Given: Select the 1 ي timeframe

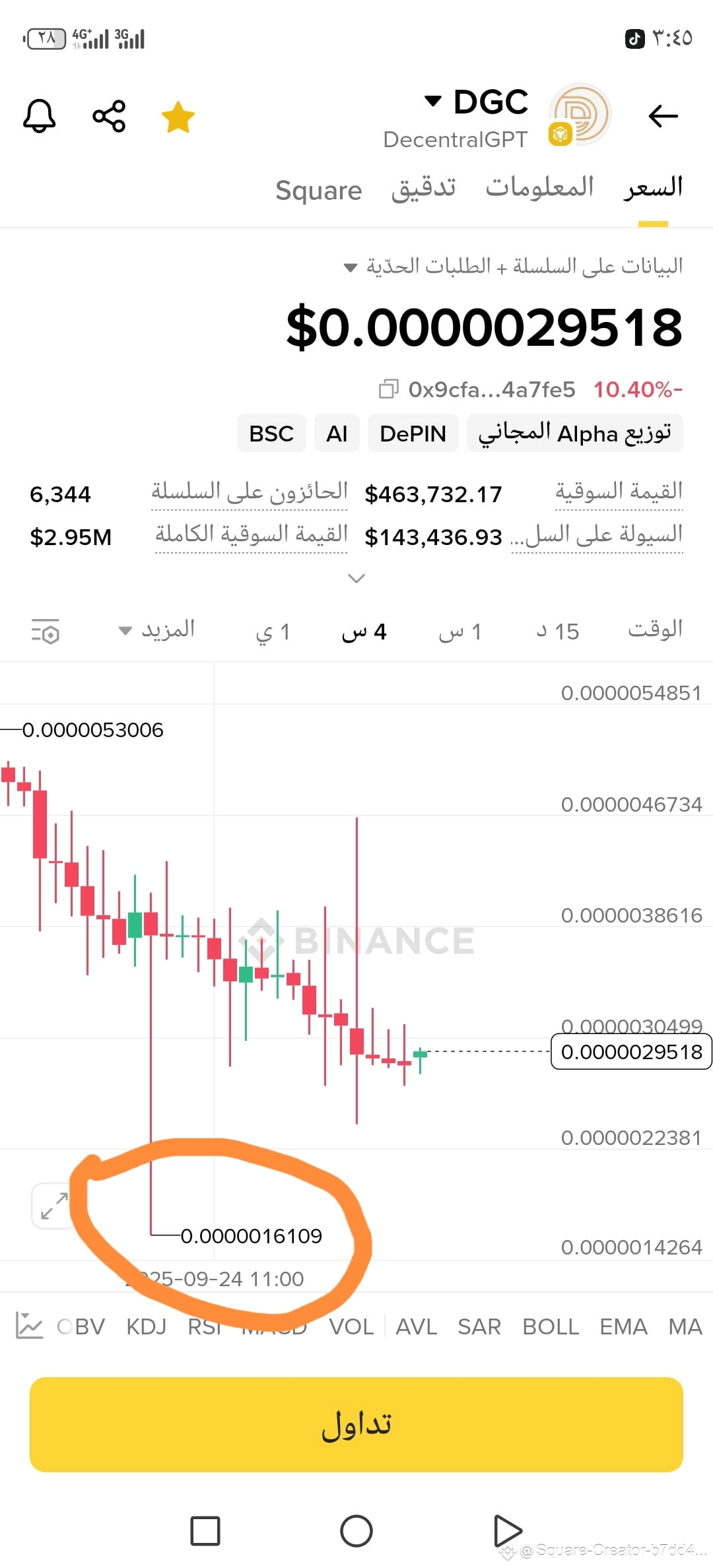Looking at the screenshot, I should 272,630.
